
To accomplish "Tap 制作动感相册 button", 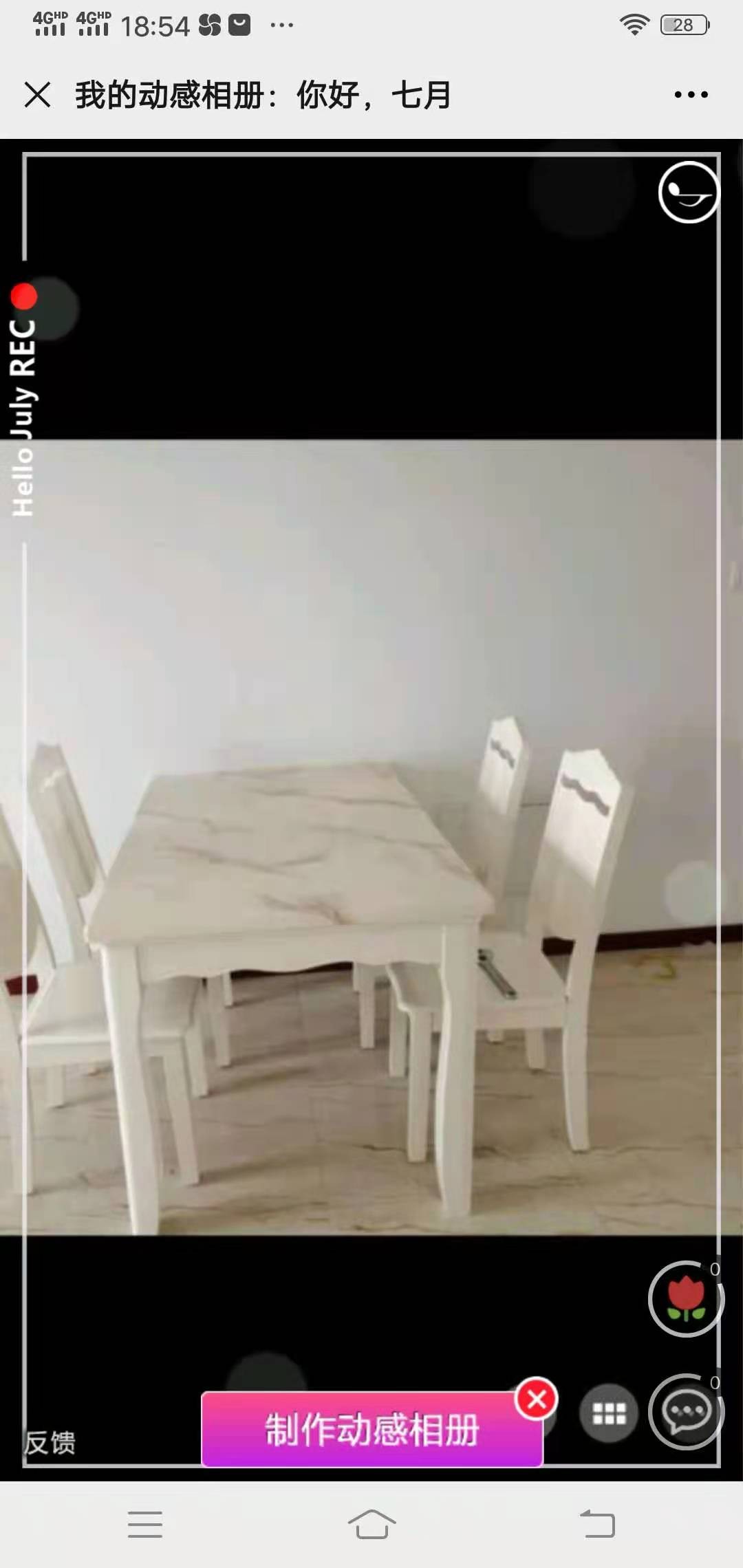I will click(x=371, y=1430).
